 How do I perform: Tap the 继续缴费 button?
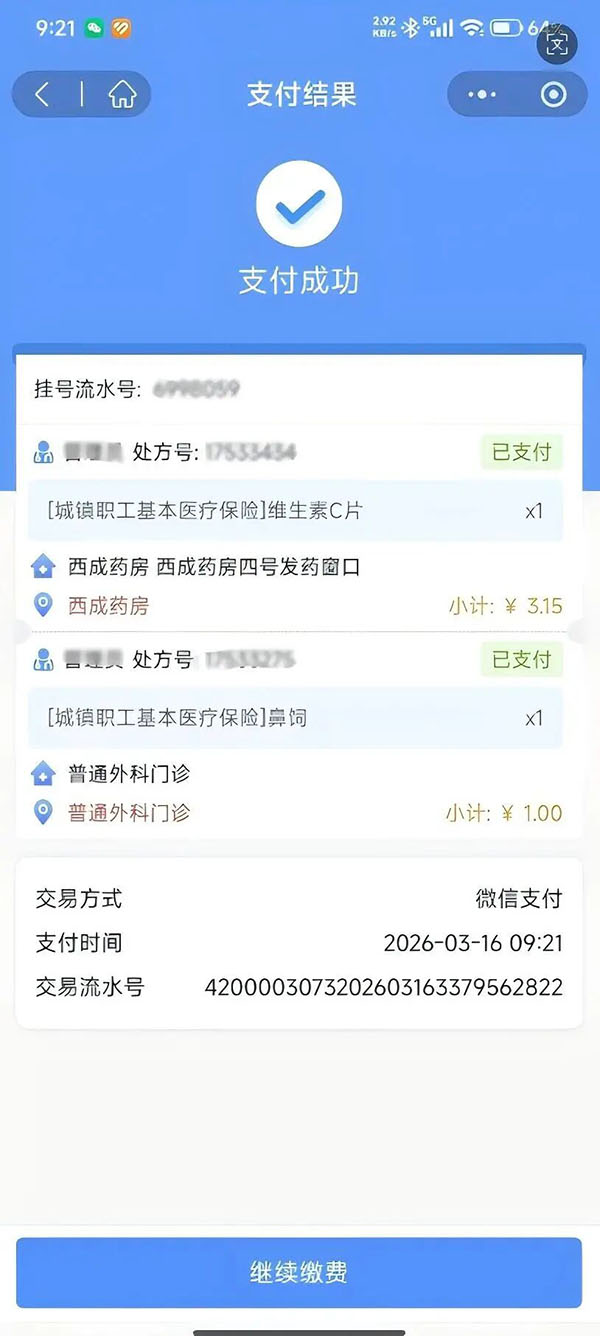tap(299, 1273)
